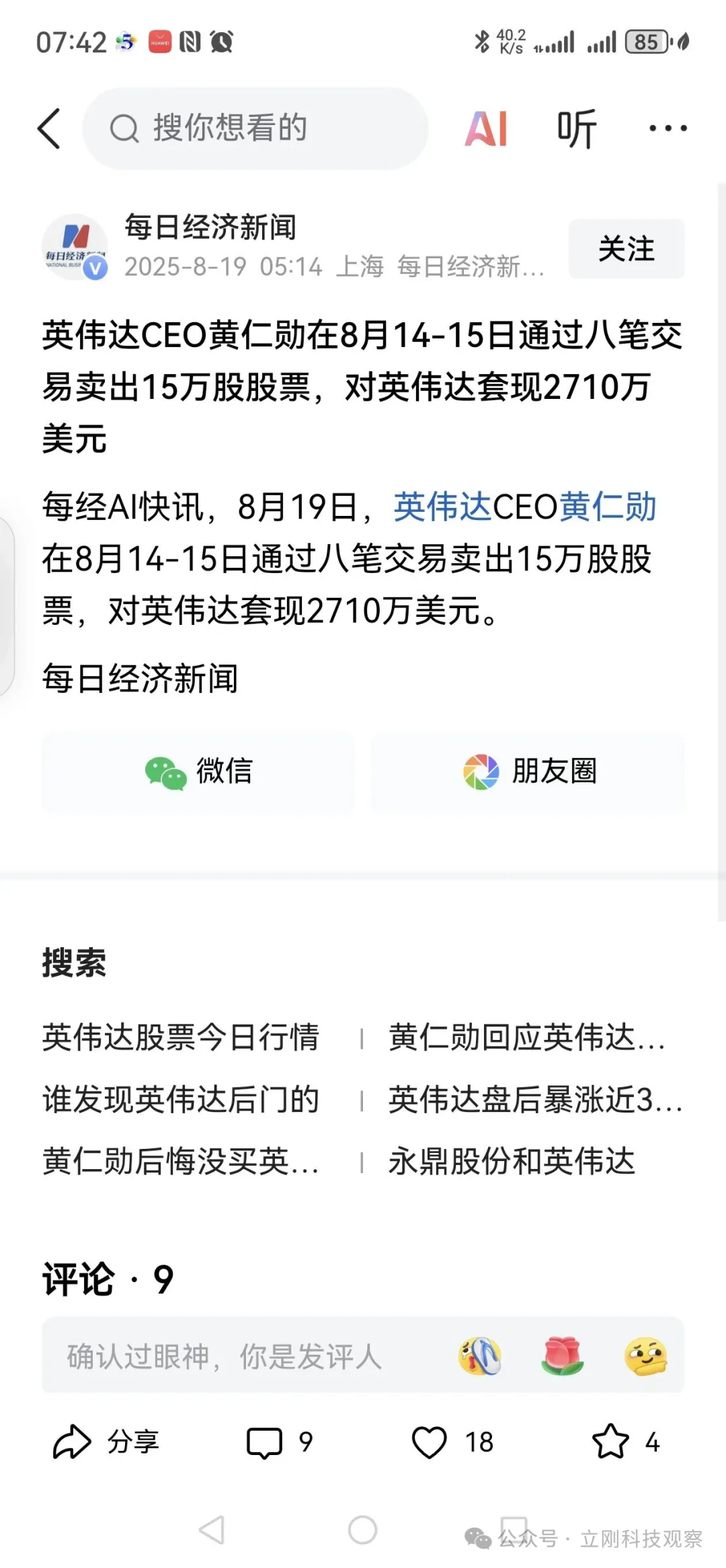Open the 搜你想看的 search box
This screenshot has height=1568, width=726.
[x=255, y=128]
